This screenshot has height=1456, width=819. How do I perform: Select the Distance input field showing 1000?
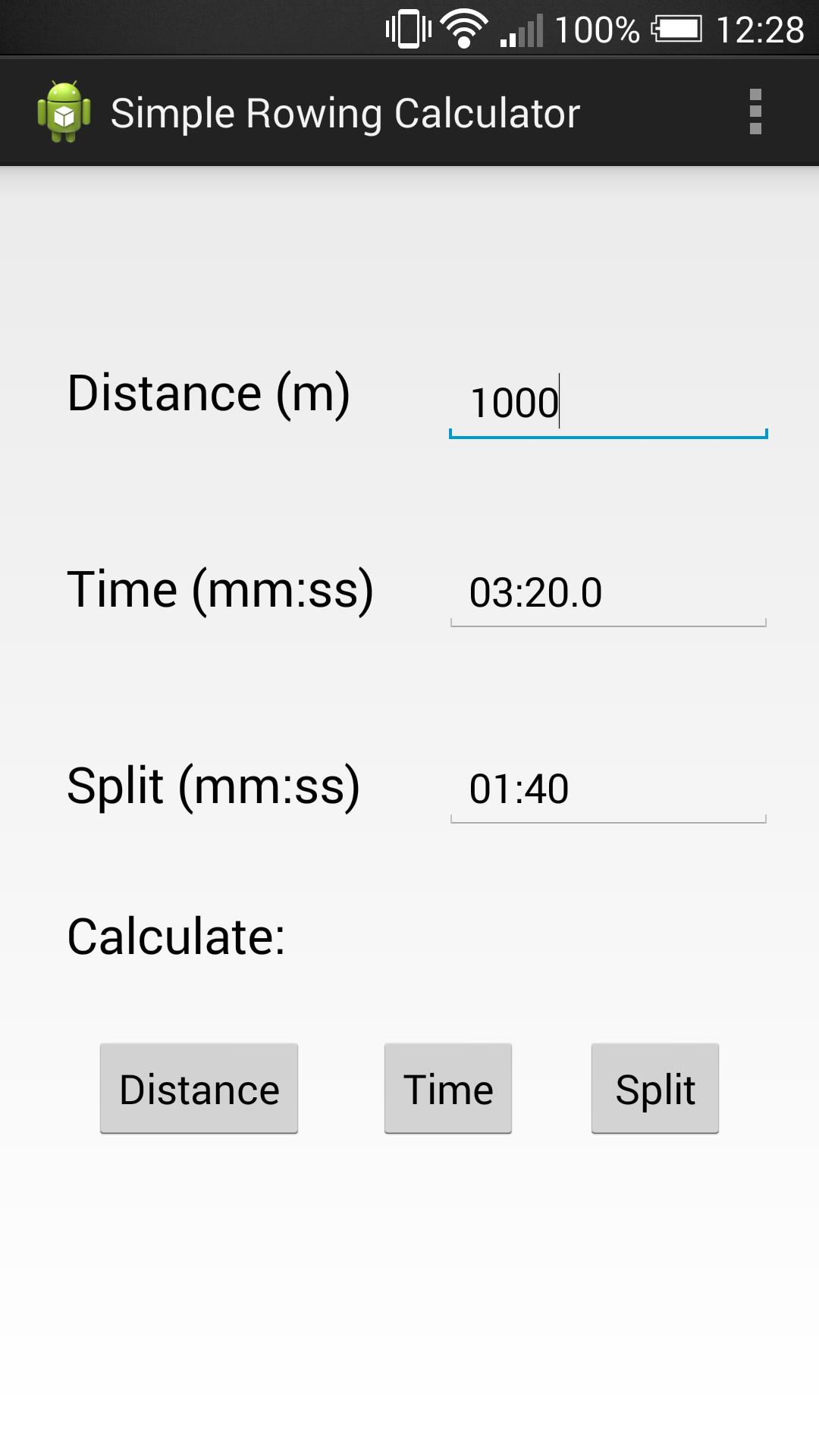coord(608,402)
